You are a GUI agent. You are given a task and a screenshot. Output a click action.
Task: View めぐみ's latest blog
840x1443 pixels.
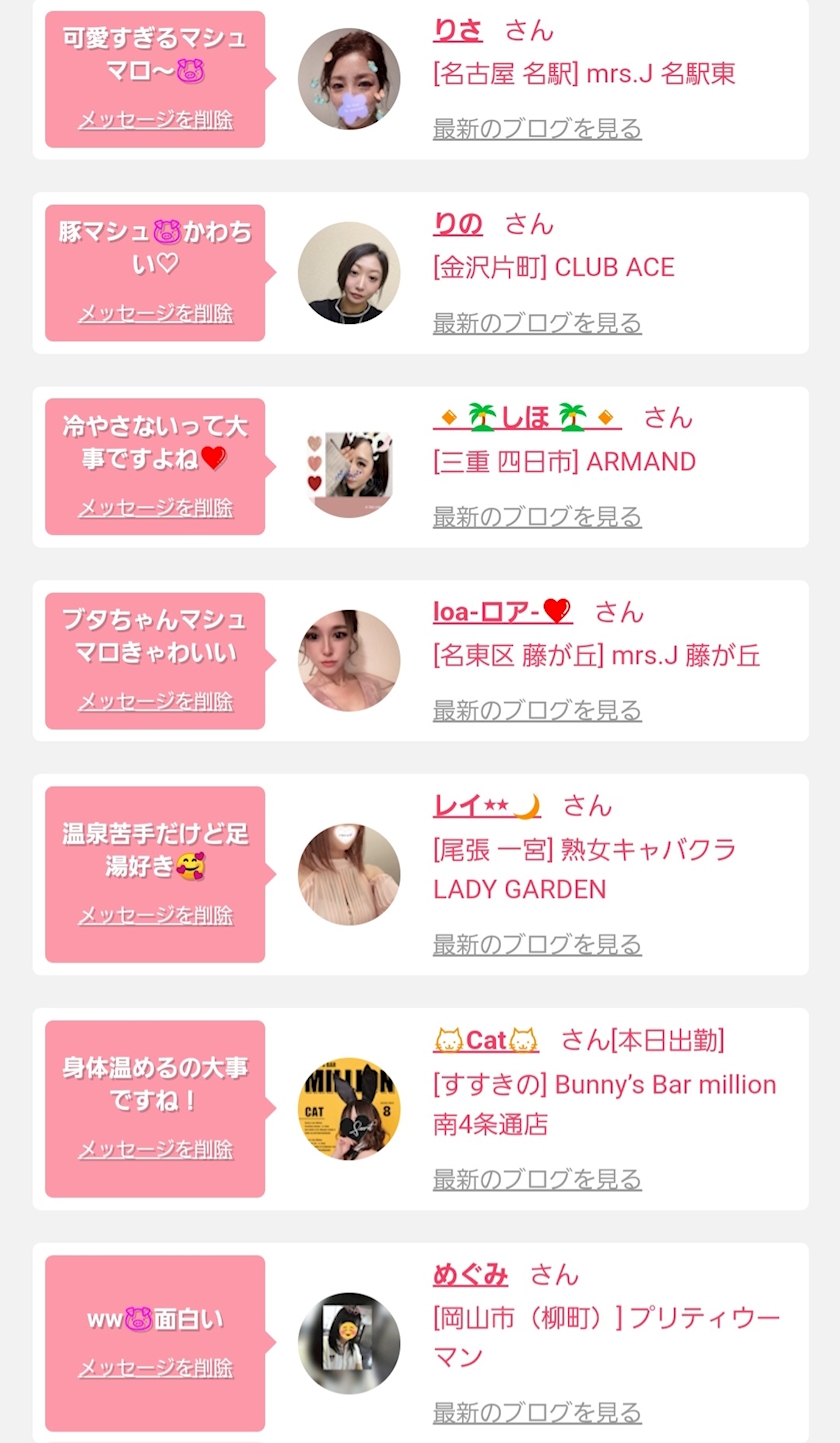(x=537, y=1412)
